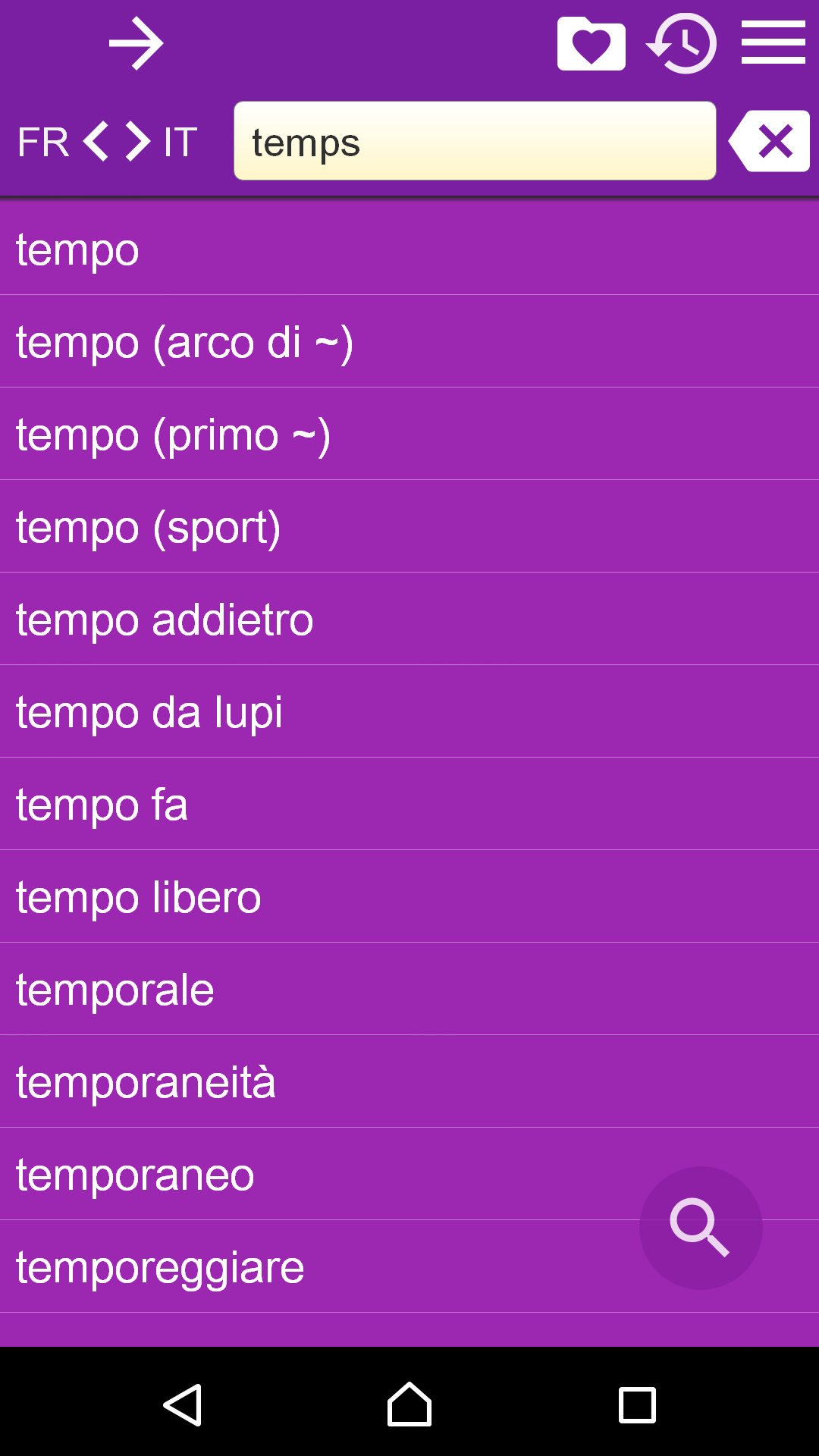The width and height of the screenshot is (819, 1456).
Task: Open the favorites folder icon
Action: point(591,43)
